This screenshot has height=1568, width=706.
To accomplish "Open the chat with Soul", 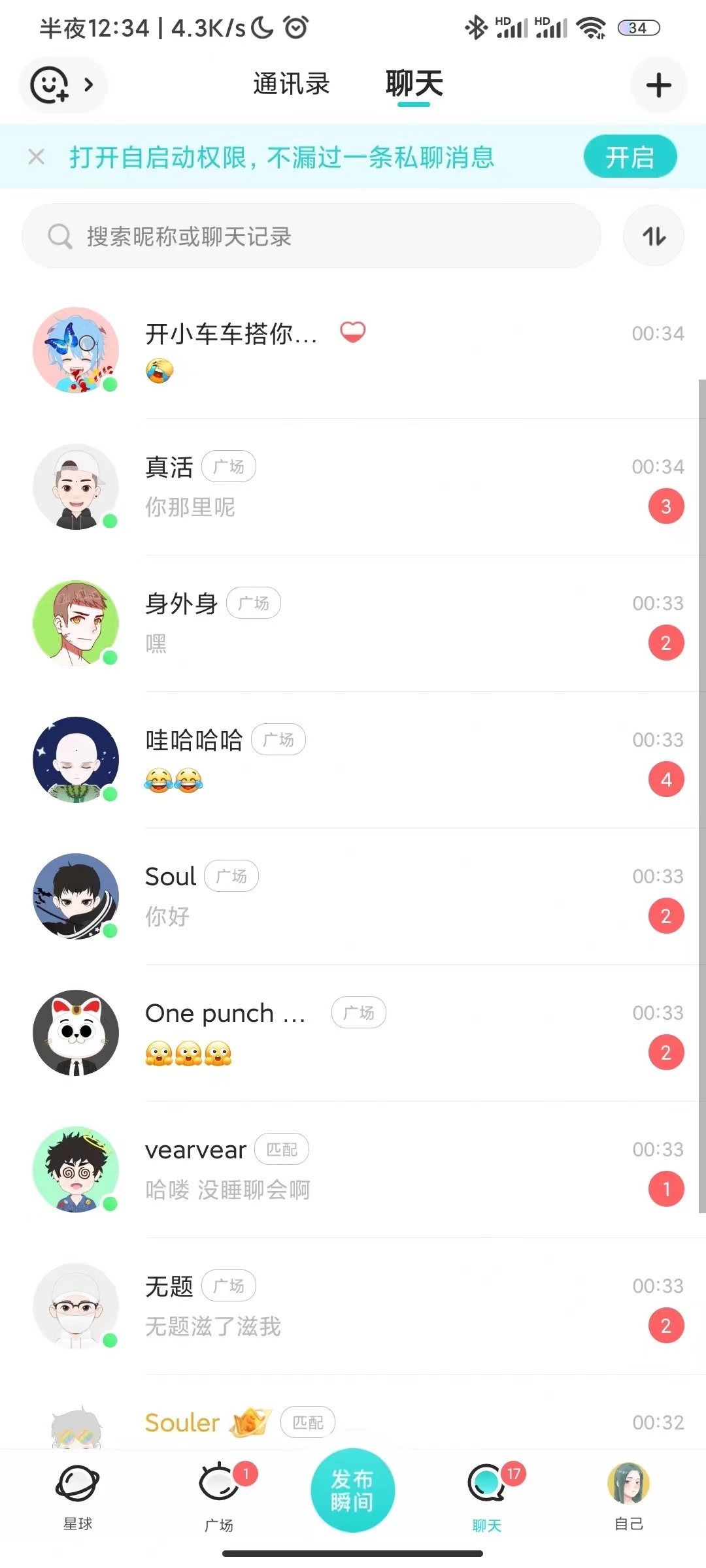I will [x=353, y=896].
